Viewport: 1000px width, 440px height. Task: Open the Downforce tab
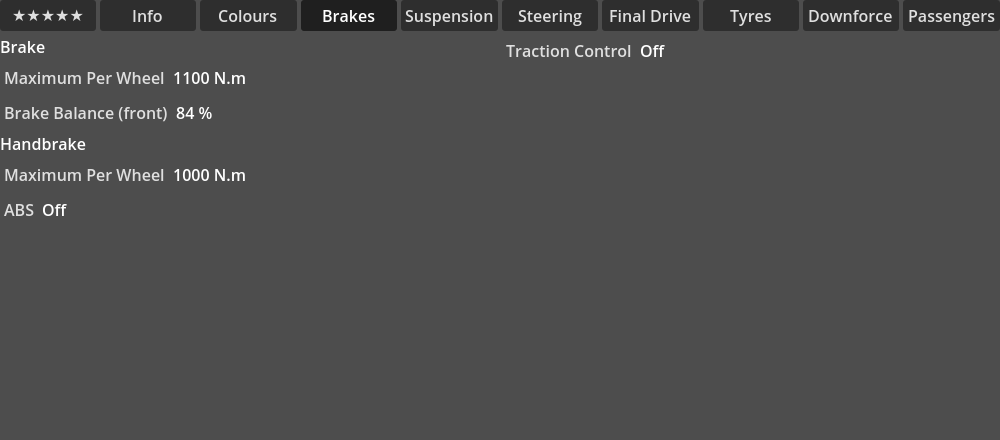coord(850,16)
